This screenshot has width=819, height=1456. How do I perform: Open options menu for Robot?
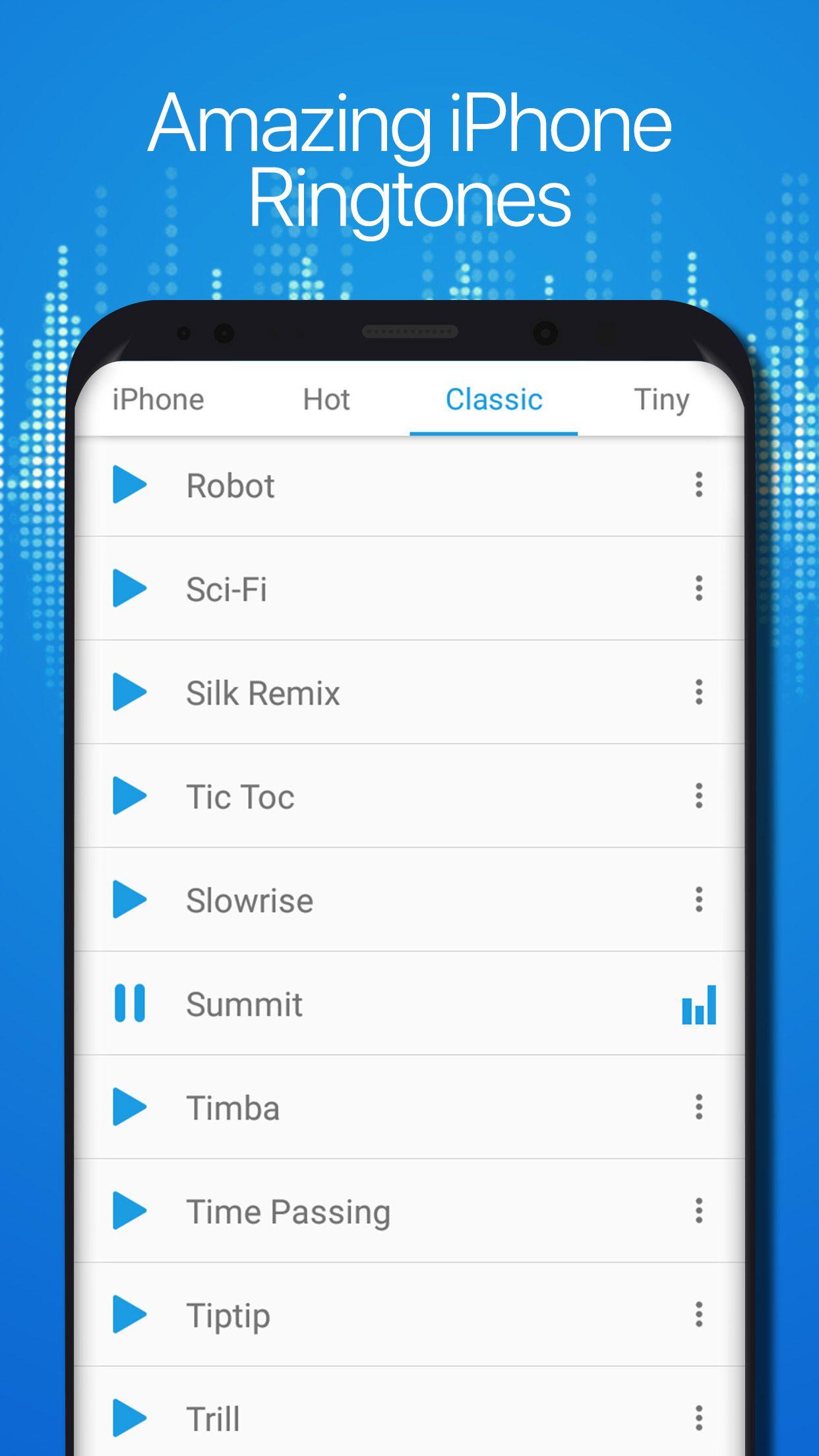click(700, 486)
